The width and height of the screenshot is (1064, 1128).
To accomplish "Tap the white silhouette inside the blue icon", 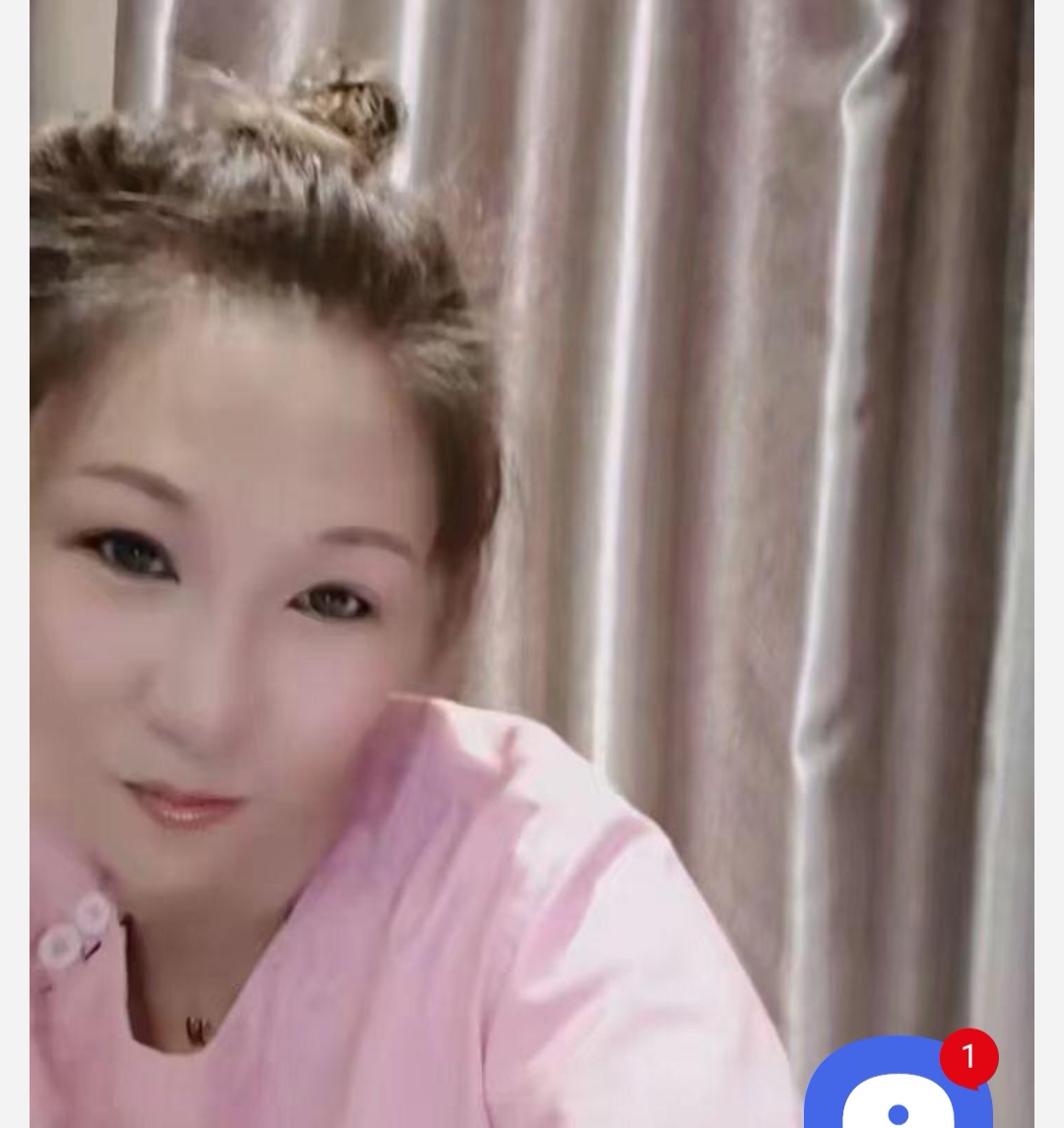I will (897, 1103).
